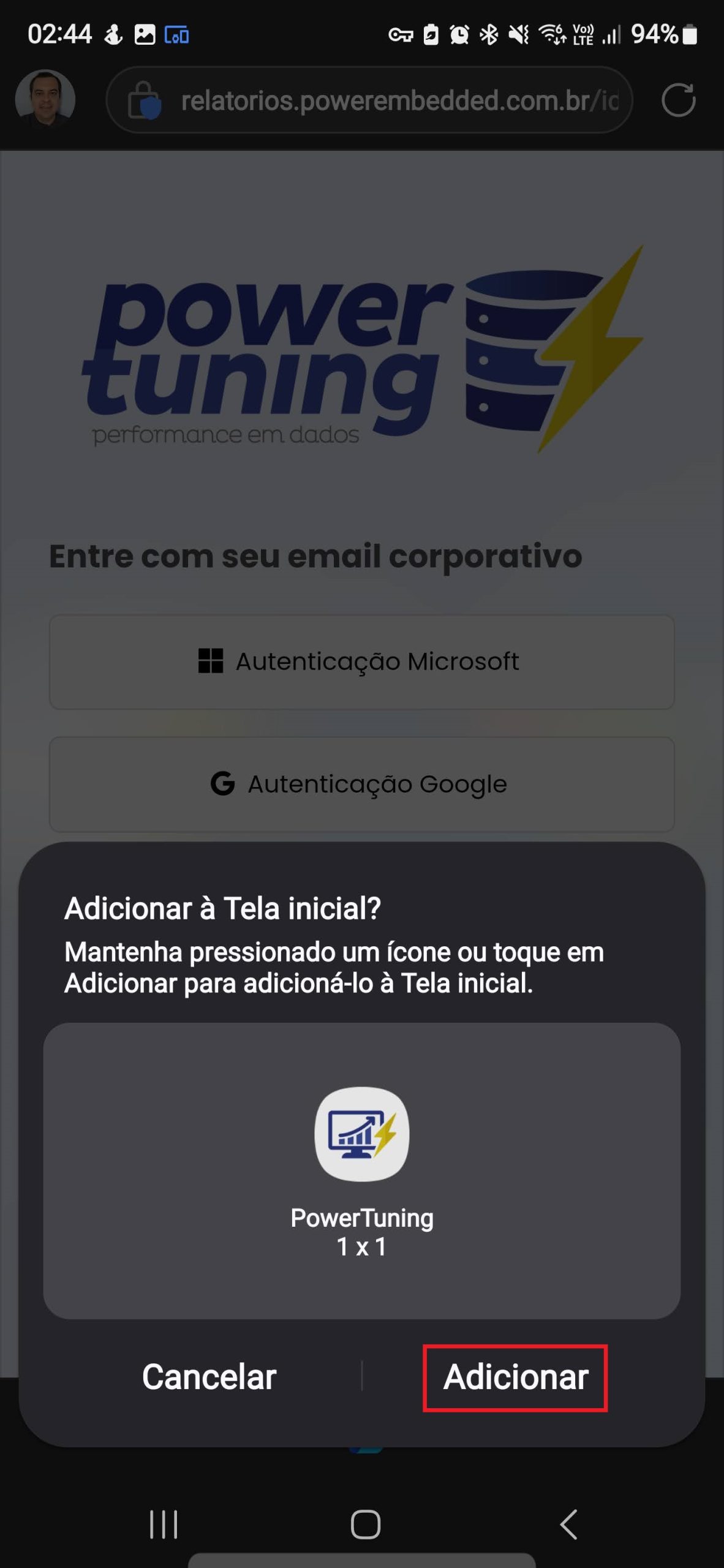Open the system home screen
The image size is (724, 1568).
[x=366, y=1525]
